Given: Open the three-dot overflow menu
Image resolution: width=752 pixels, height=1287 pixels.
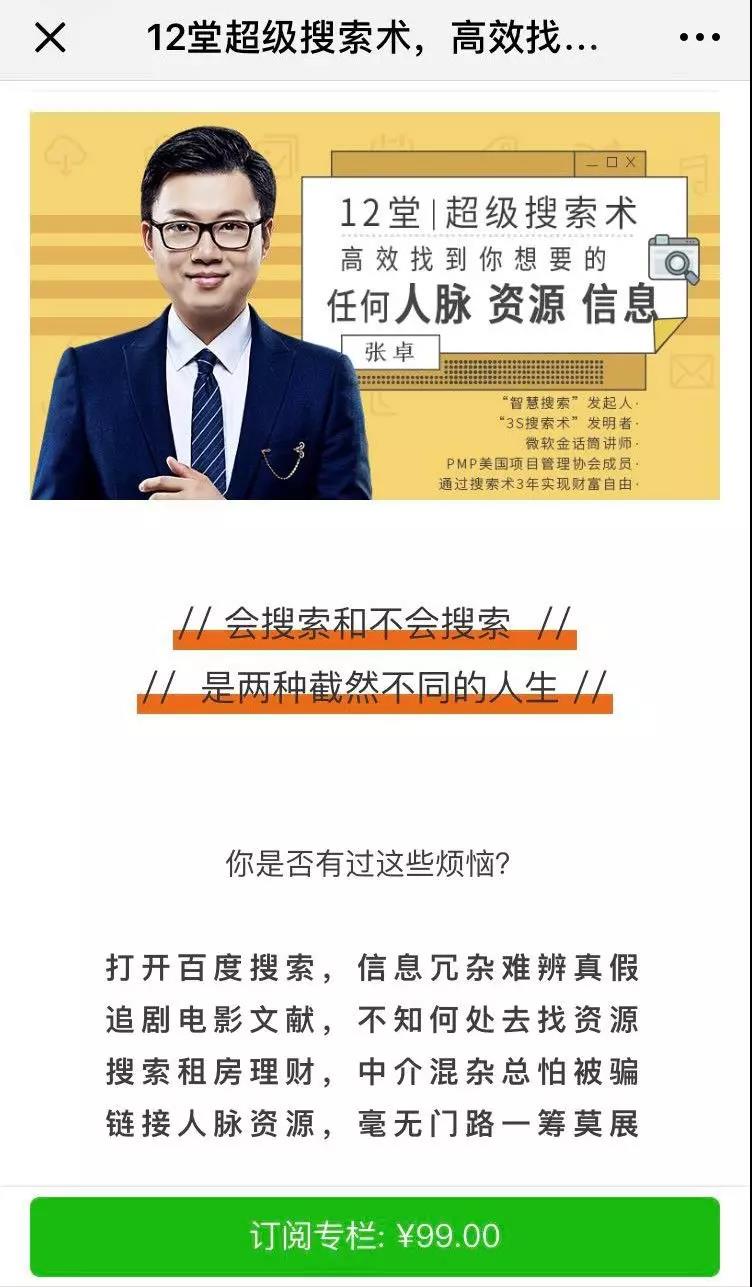Looking at the screenshot, I should point(699,38).
